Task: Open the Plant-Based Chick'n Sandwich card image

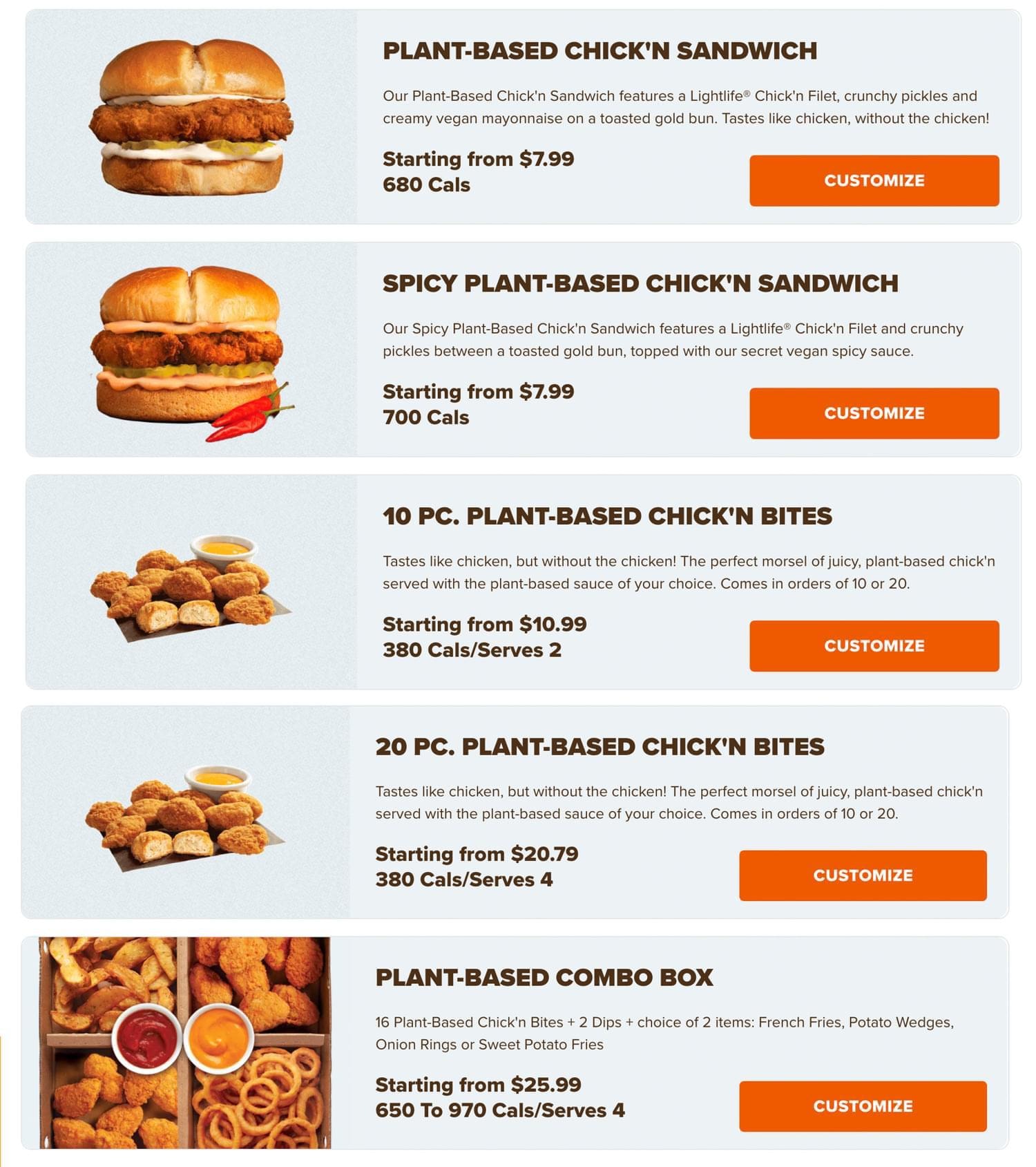Action: (191, 117)
